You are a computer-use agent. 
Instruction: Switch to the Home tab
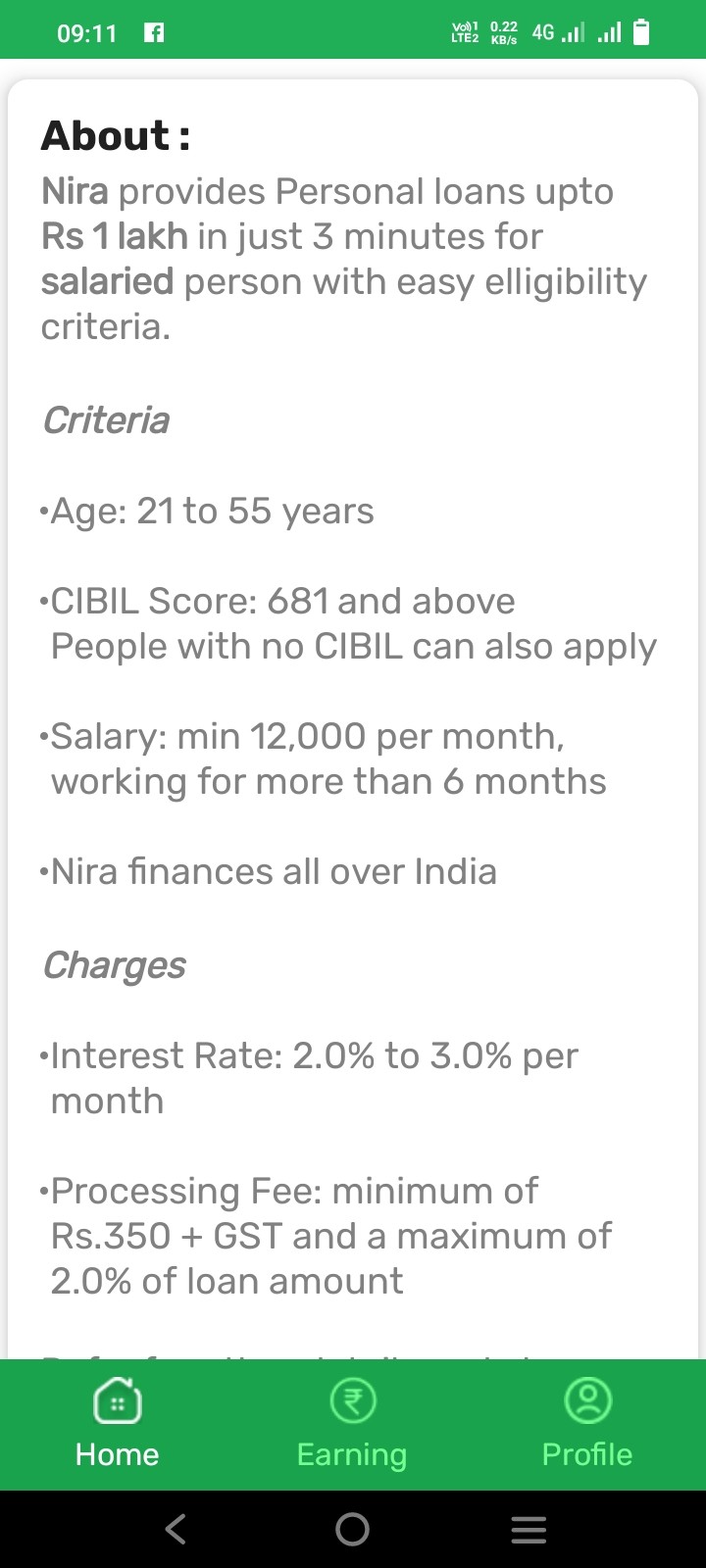117,1424
